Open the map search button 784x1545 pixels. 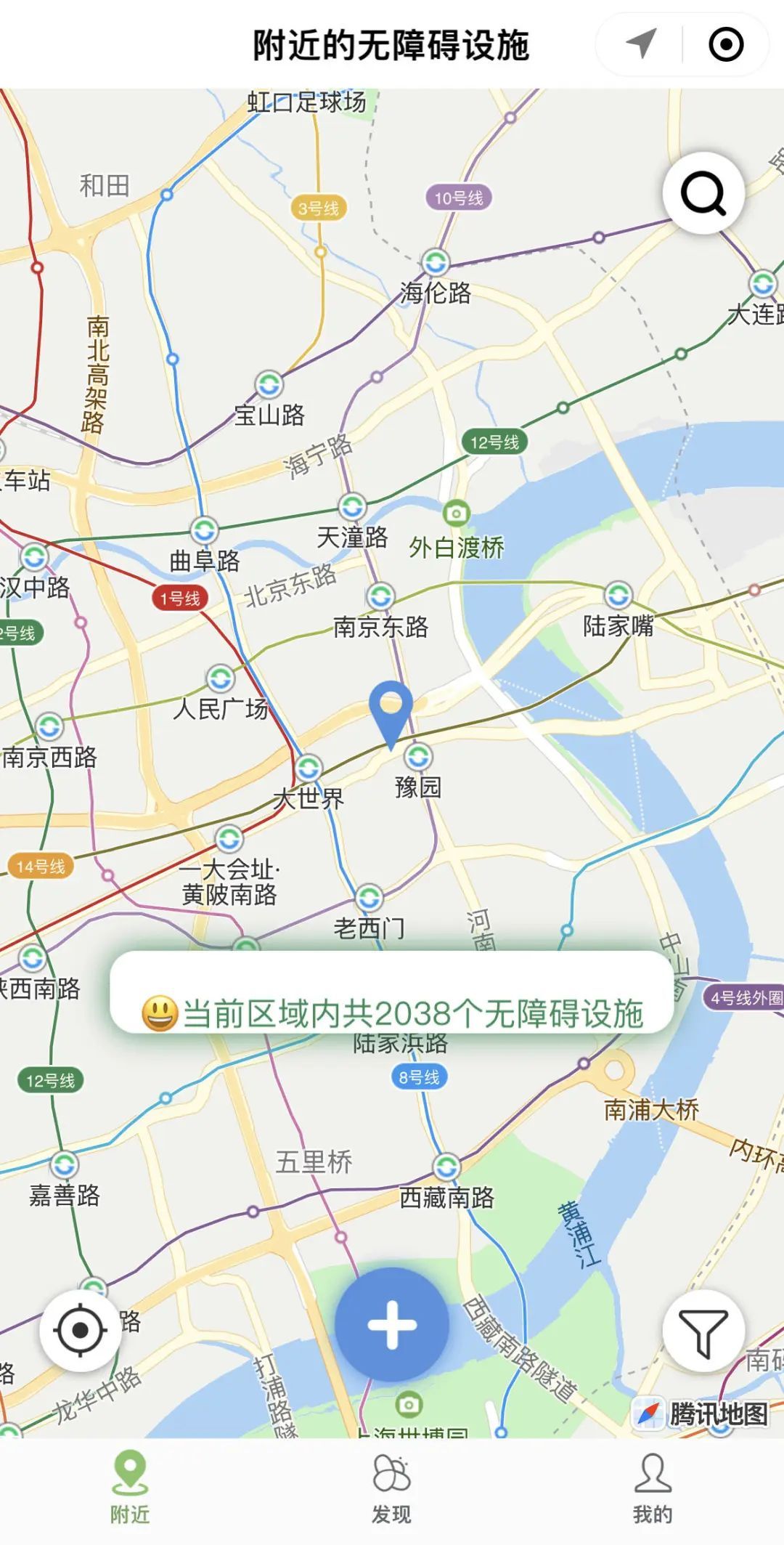tap(703, 193)
